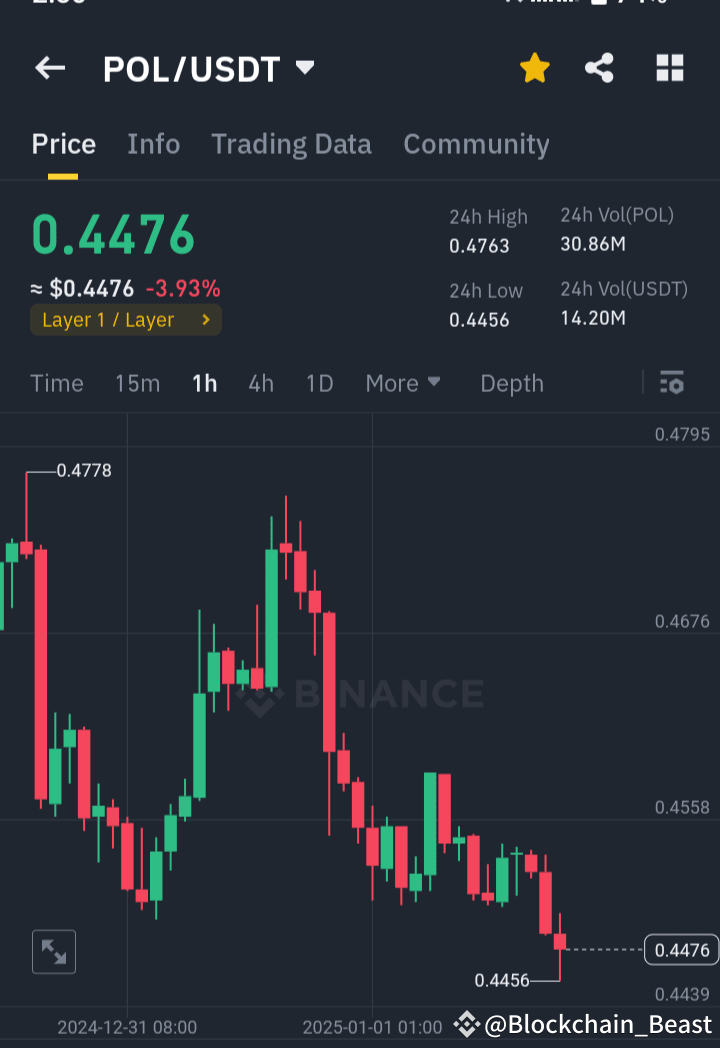Tap the back arrow to exit pair view

tap(49, 68)
